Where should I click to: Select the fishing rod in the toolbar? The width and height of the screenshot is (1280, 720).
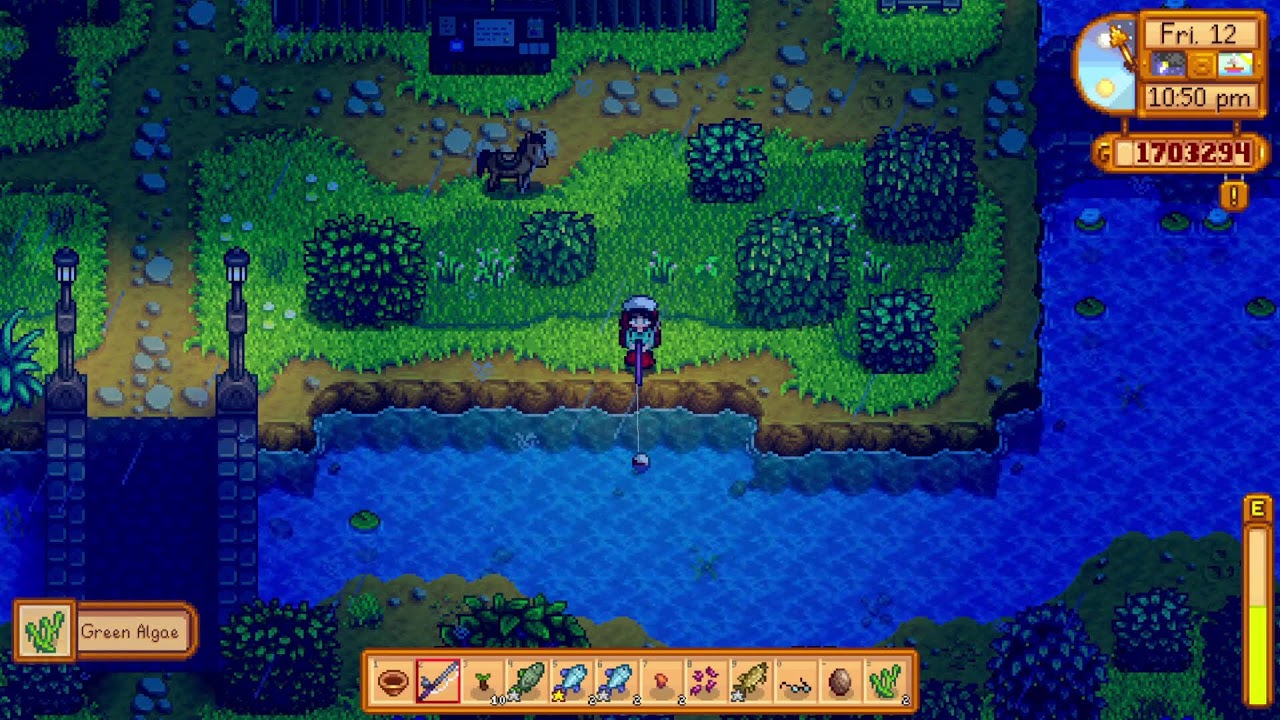pyautogui.click(x=437, y=682)
